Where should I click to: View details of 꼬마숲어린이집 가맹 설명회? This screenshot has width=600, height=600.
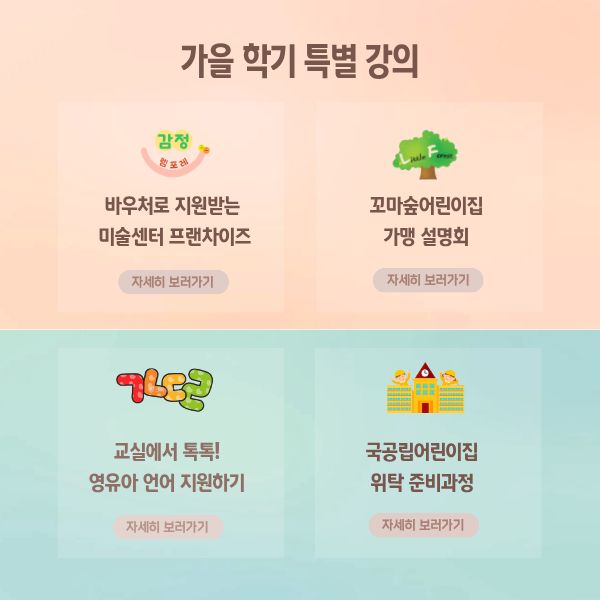(428, 280)
